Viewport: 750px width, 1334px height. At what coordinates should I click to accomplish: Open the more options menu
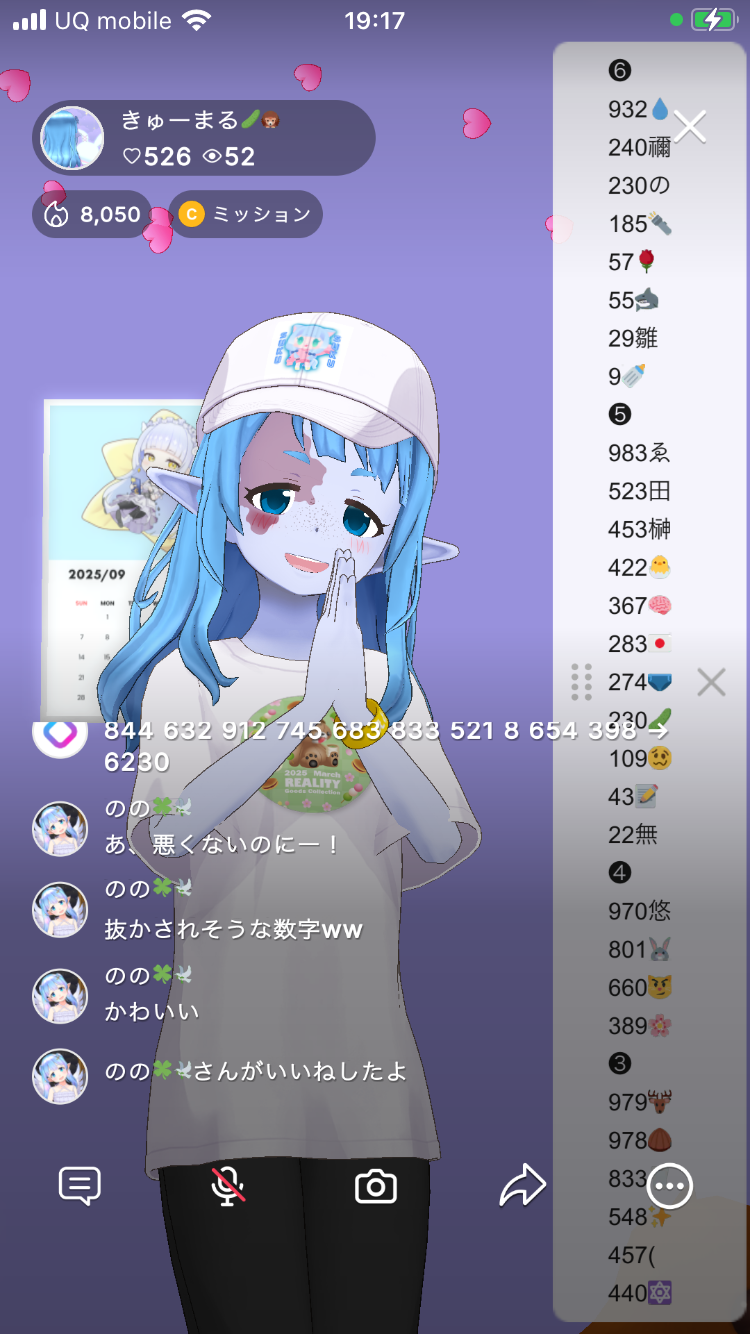pos(669,1186)
